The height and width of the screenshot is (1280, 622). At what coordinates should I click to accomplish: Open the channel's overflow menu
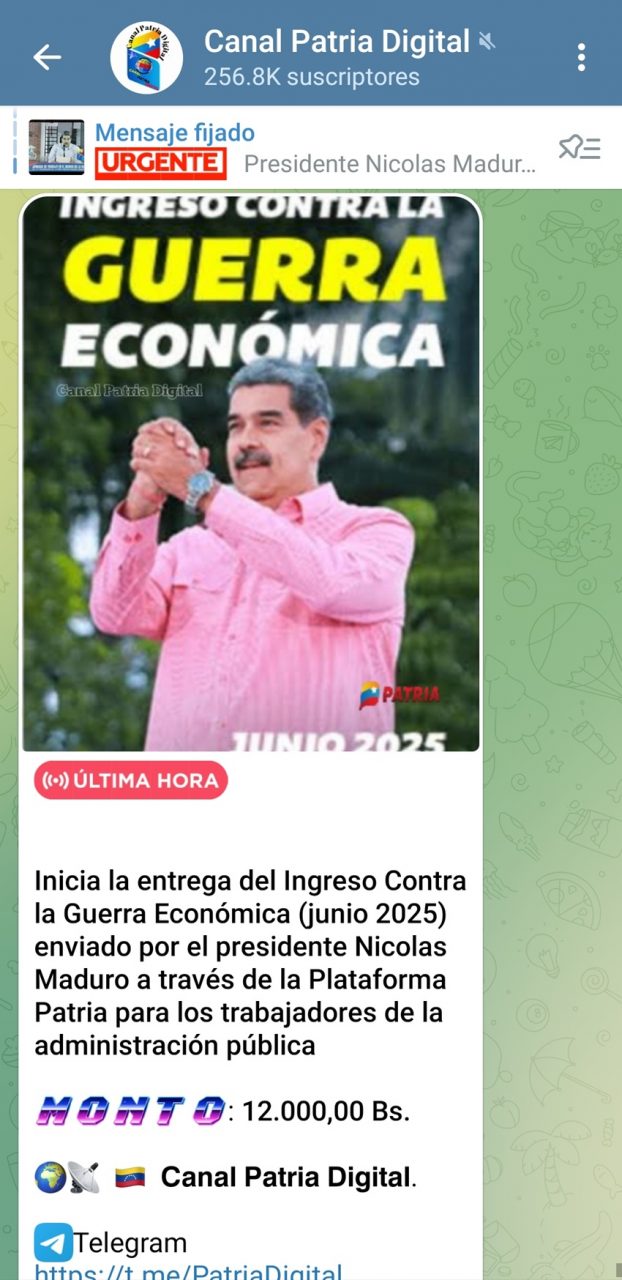tap(581, 57)
